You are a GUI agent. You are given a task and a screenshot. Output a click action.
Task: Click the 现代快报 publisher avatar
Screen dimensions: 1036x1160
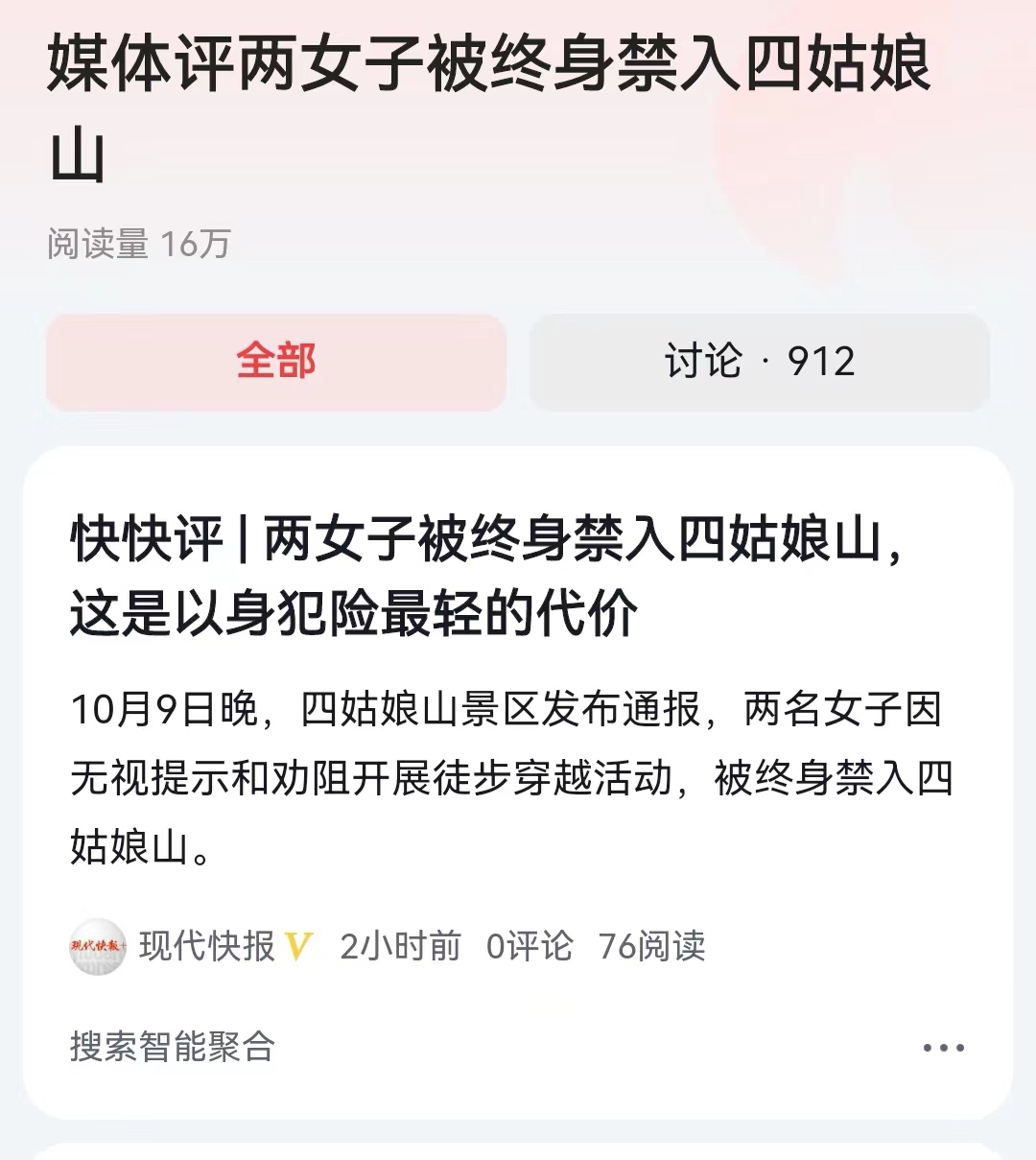pos(100,946)
